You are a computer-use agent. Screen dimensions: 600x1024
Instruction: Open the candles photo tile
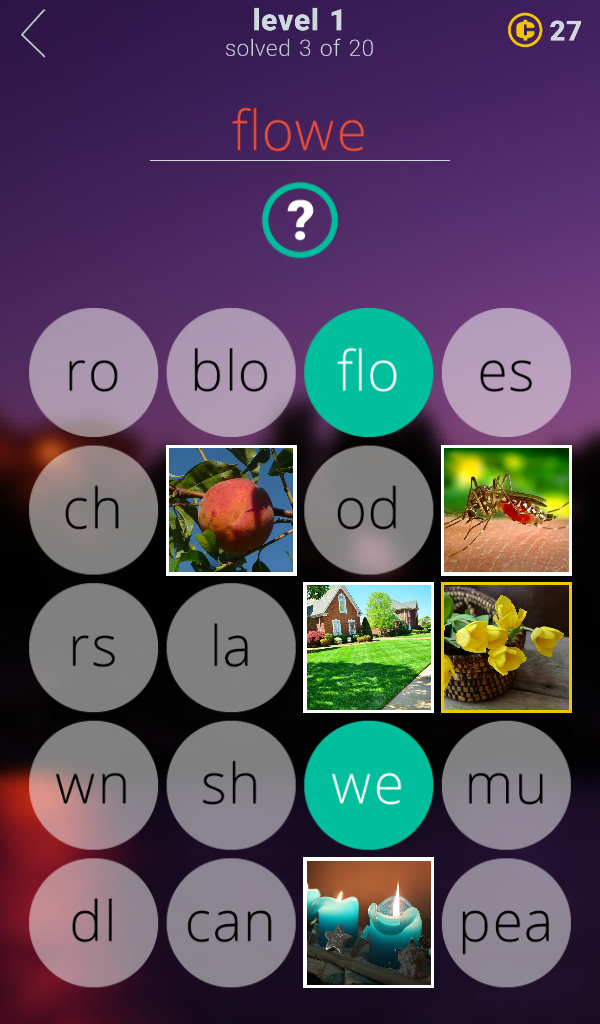click(x=368, y=922)
